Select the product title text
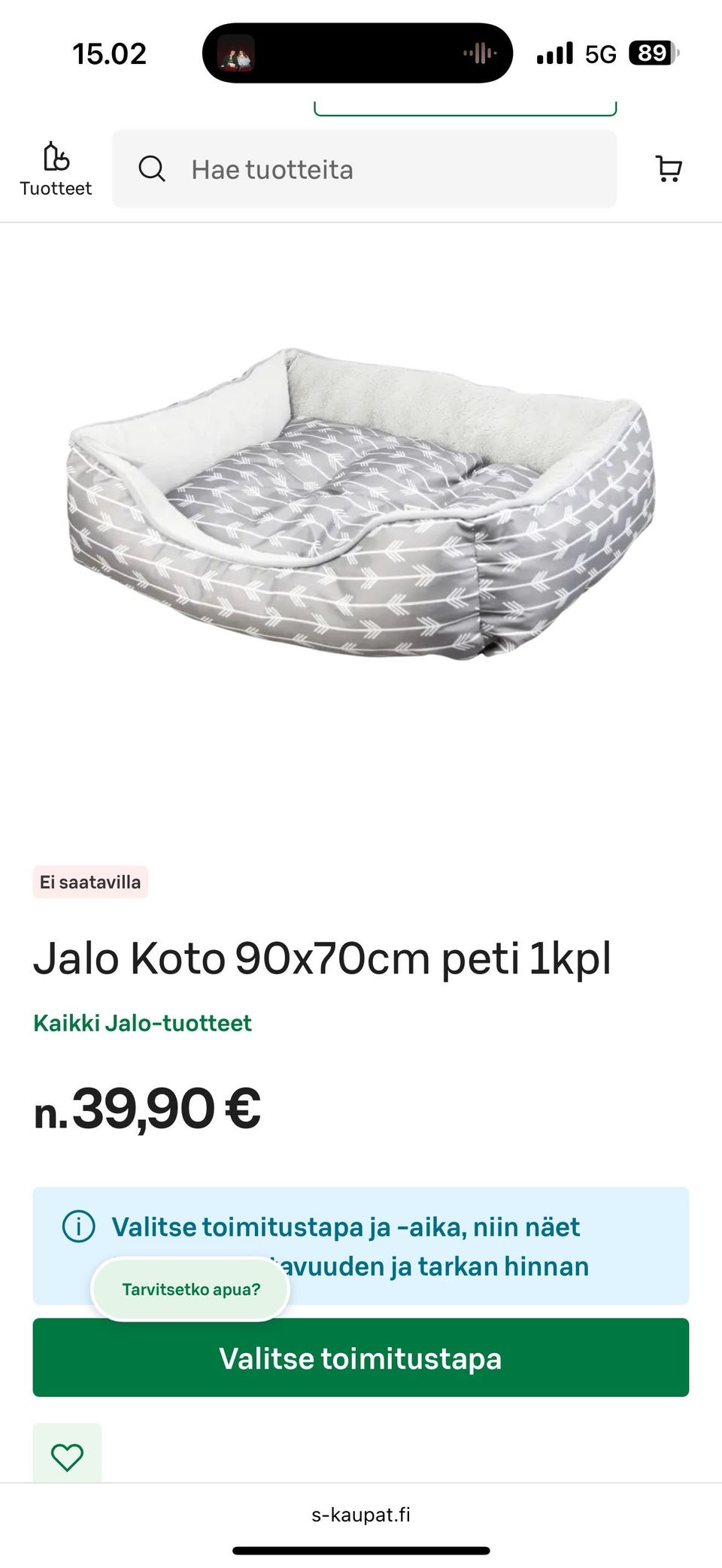This screenshot has height=1568, width=722. [x=322, y=956]
